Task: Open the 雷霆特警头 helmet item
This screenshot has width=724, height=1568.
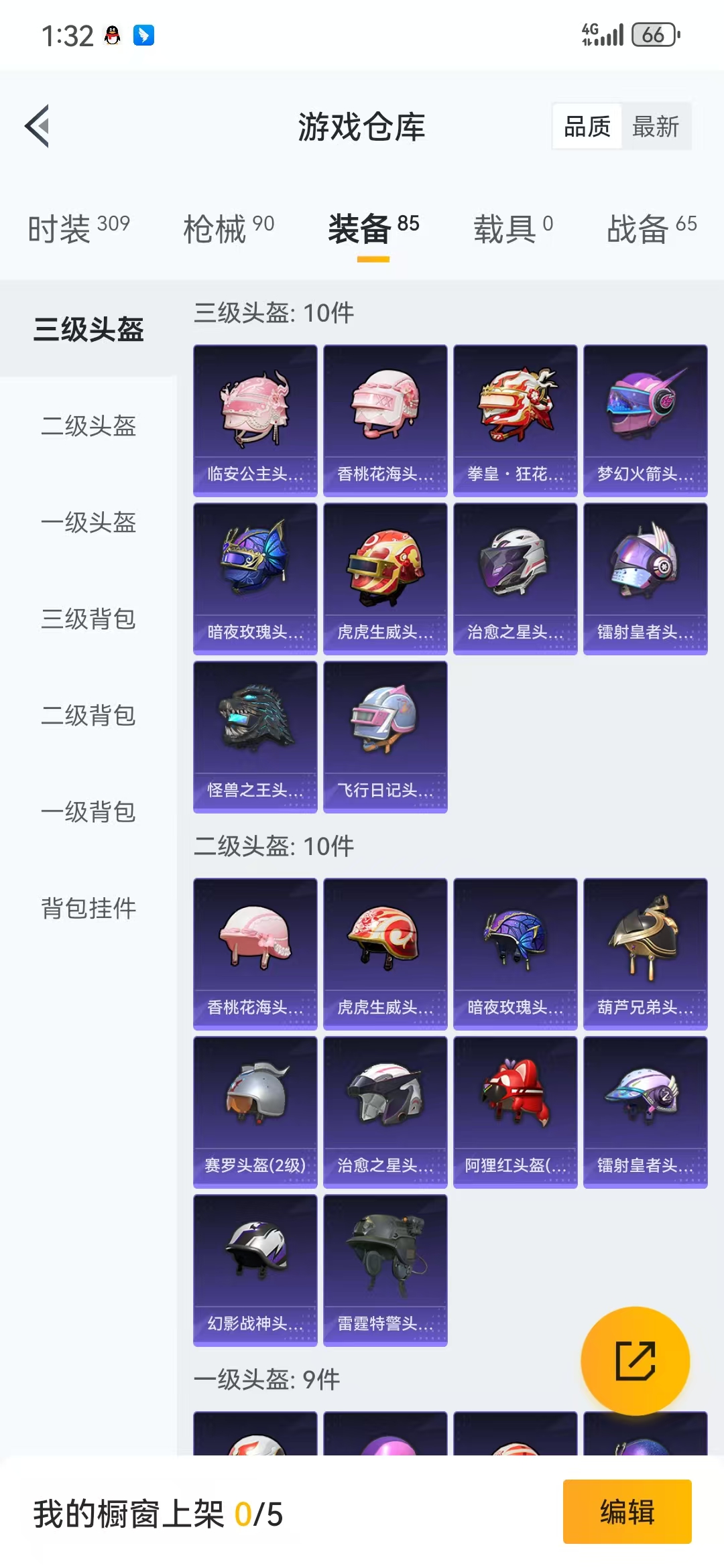Action: click(385, 1270)
